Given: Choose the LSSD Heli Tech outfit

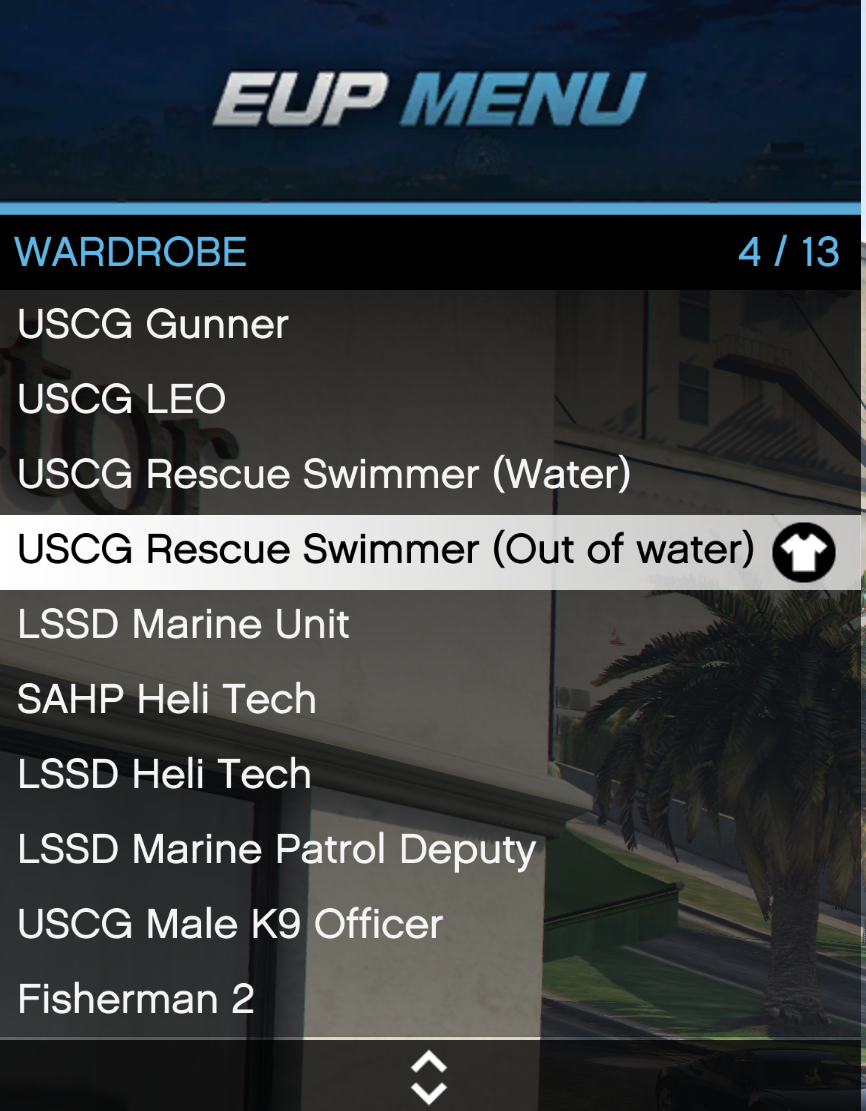Looking at the screenshot, I should point(165,775).
